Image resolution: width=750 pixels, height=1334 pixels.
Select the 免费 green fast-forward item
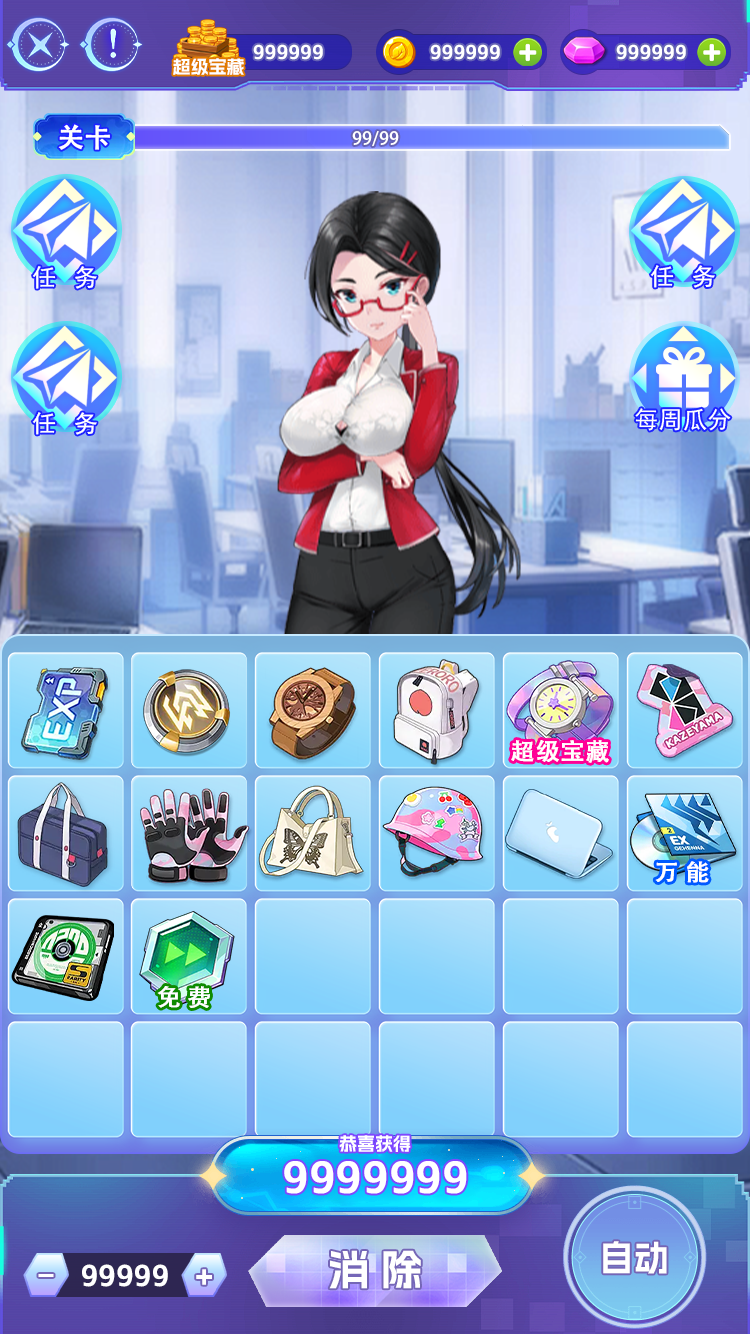tap(189, 957)
